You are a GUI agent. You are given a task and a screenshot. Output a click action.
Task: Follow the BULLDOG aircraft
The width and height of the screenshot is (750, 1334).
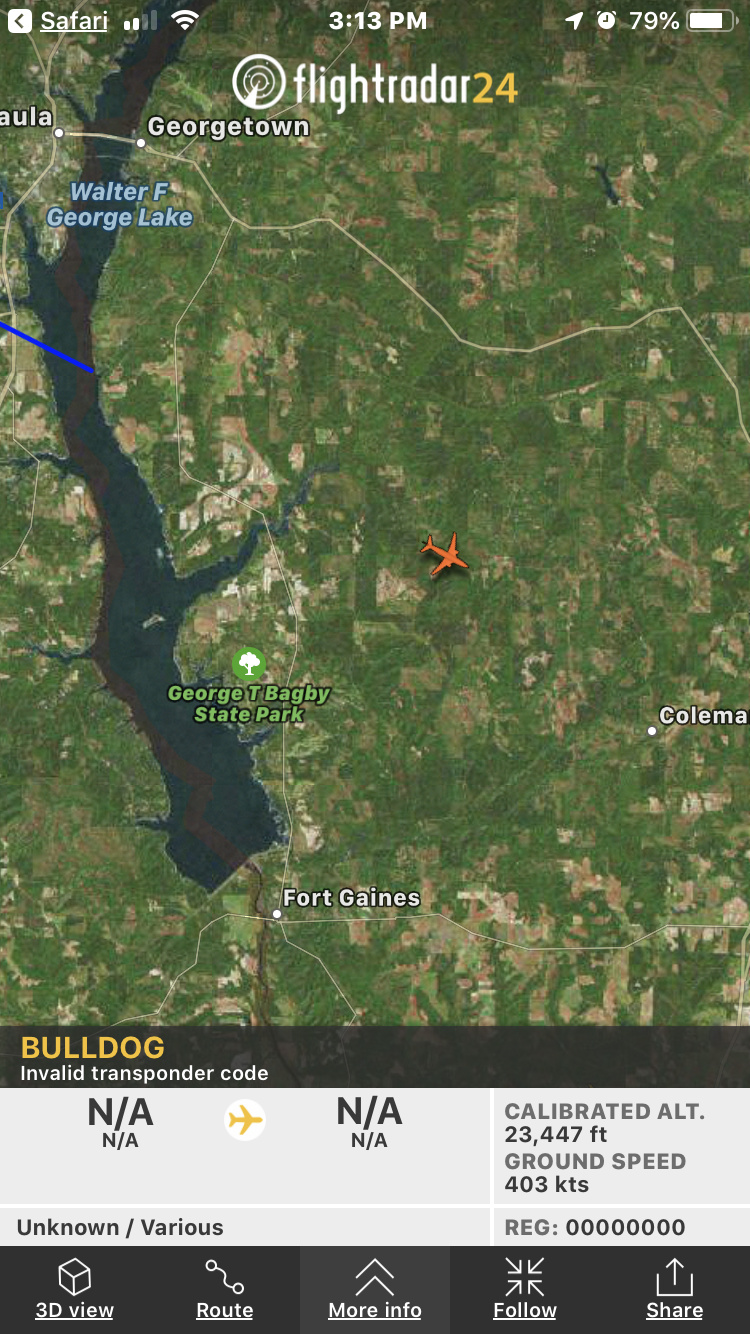pyautogui.click(x=525, y=1289)
